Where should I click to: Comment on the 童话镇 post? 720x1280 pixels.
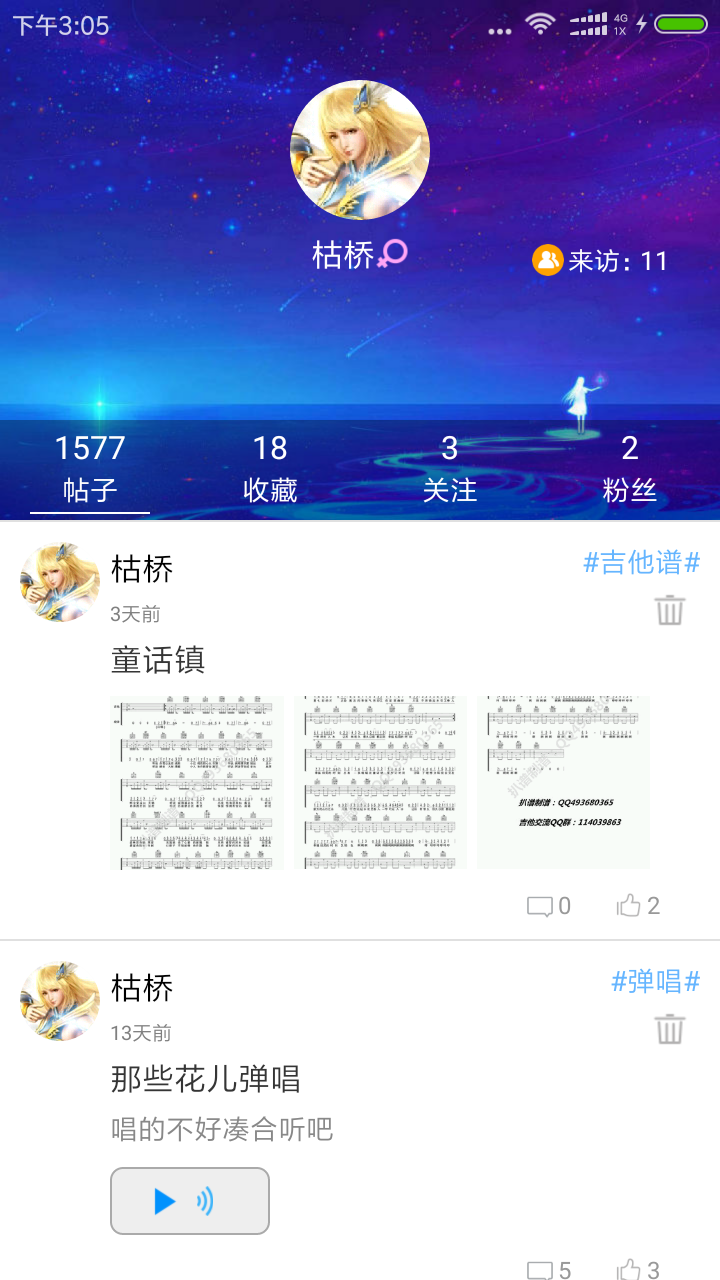(x=548, y=906)
